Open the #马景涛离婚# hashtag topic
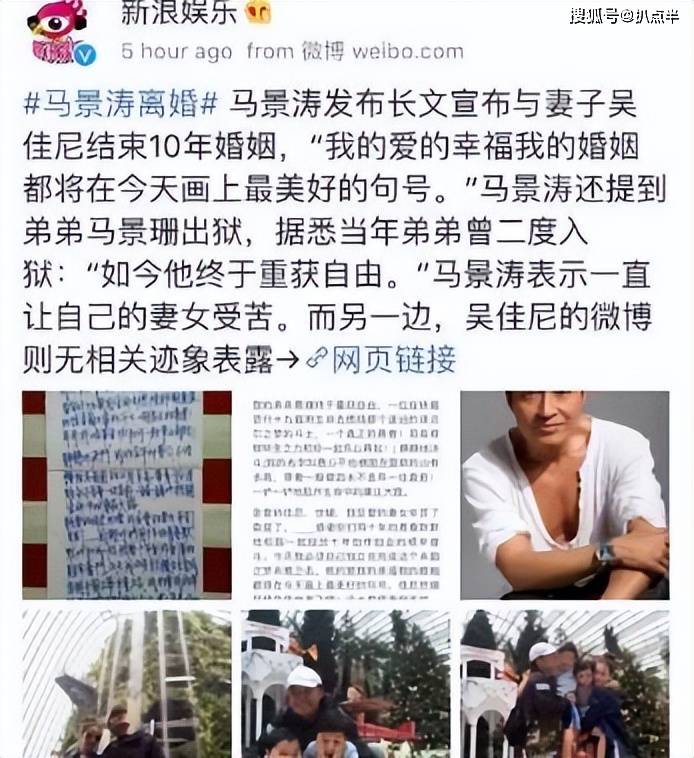Viewport: 694px width, 758px height. [x=120, y=104]
